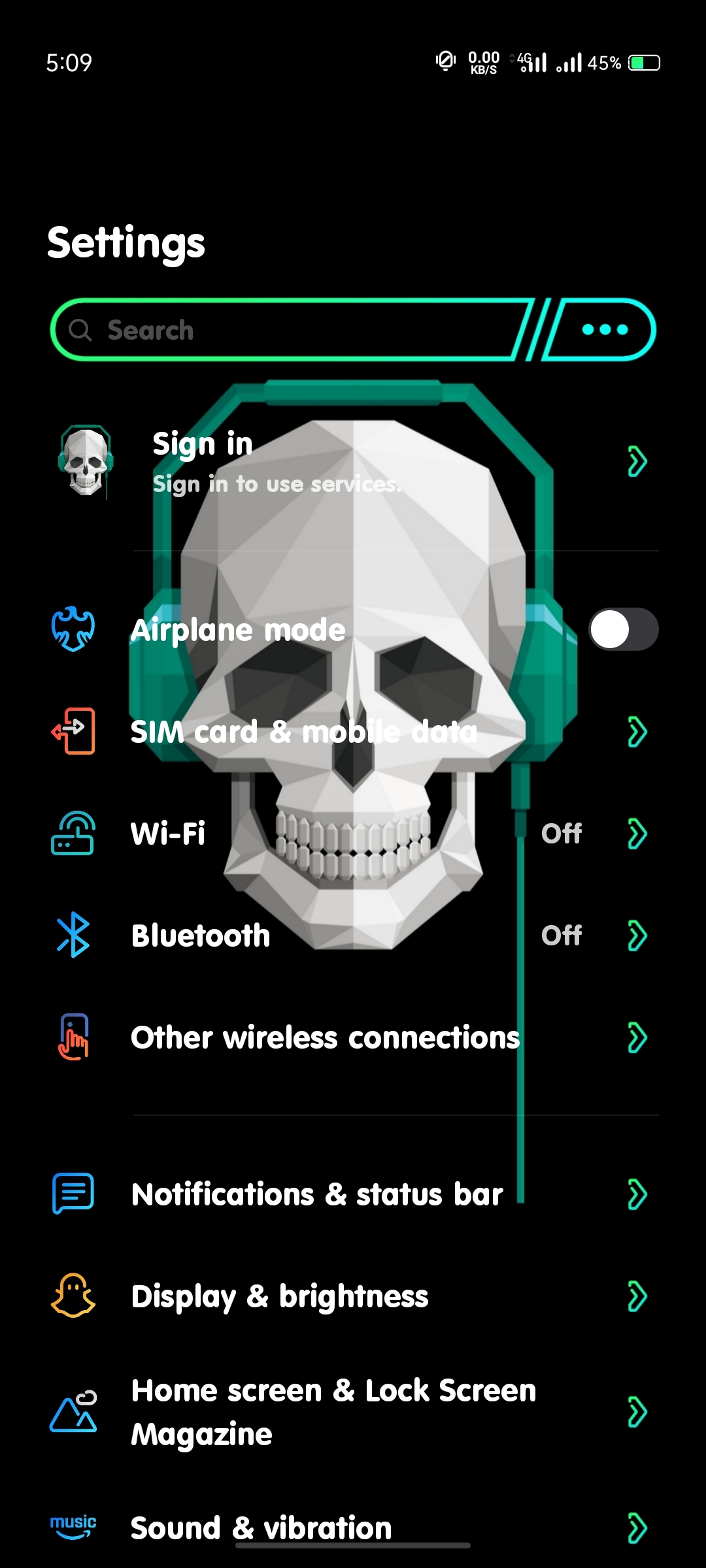The width and height of the screenshot is (706, 1568).
Task: Open Bluetooth settings
Action: coord(353,935)
